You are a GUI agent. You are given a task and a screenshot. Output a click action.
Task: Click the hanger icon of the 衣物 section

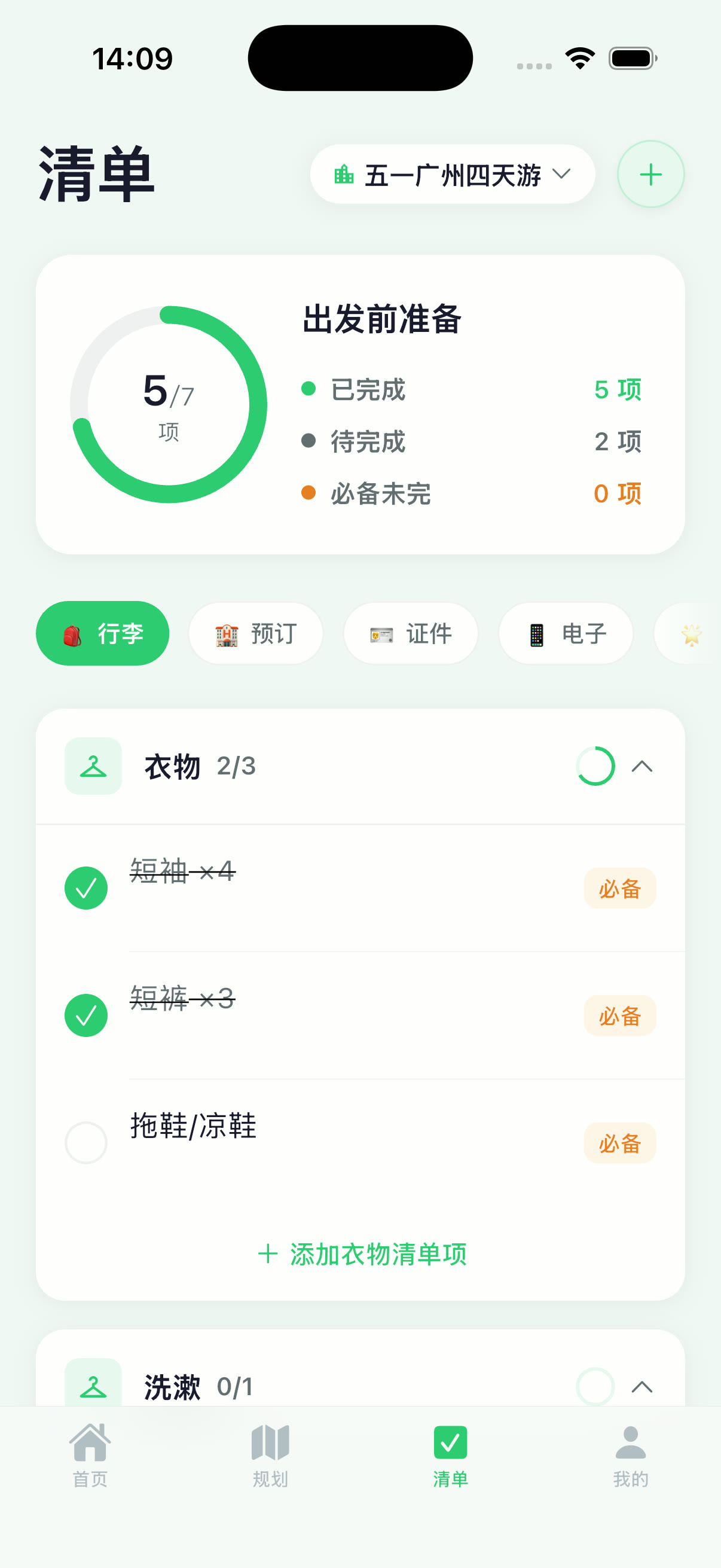pos(93,766)
